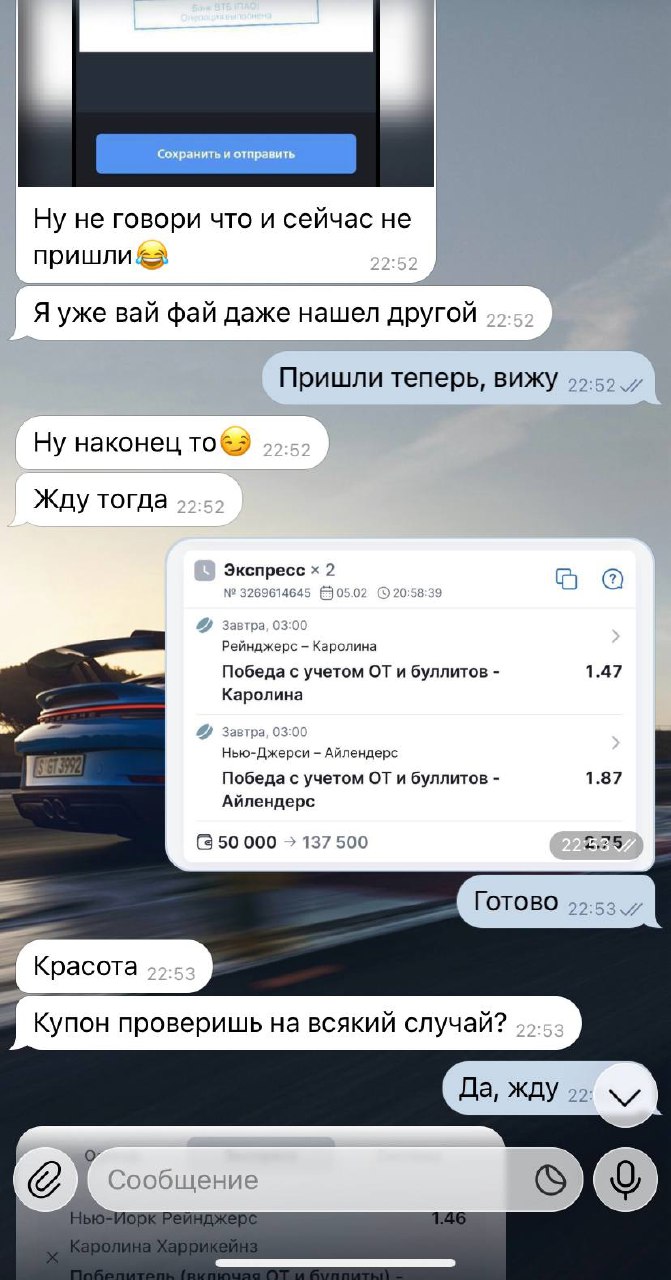
Task: Record a voice message with the microphone
Action: (x=626, y=1180)
